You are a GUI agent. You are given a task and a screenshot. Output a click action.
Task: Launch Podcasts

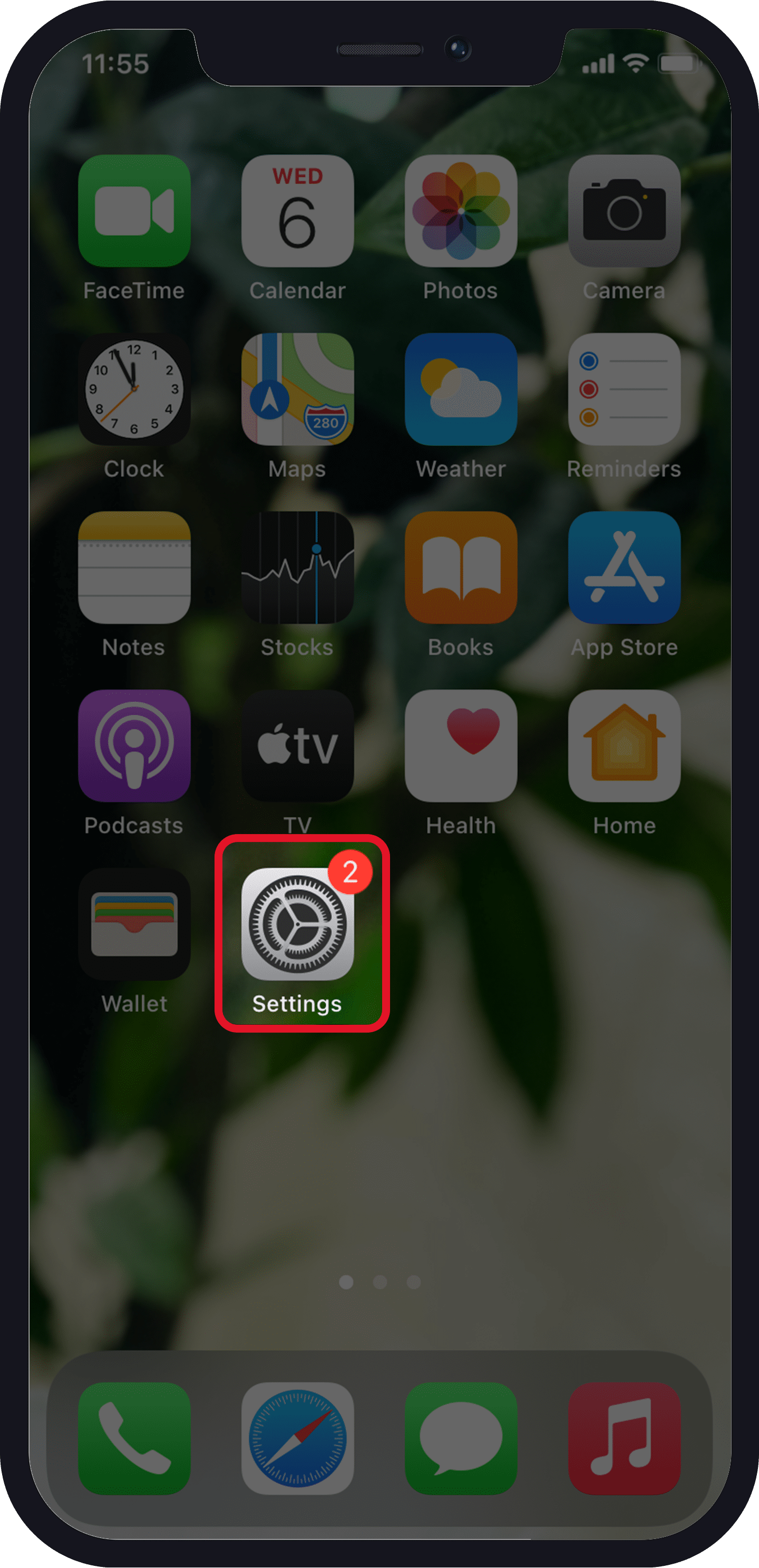coord(134,746)
